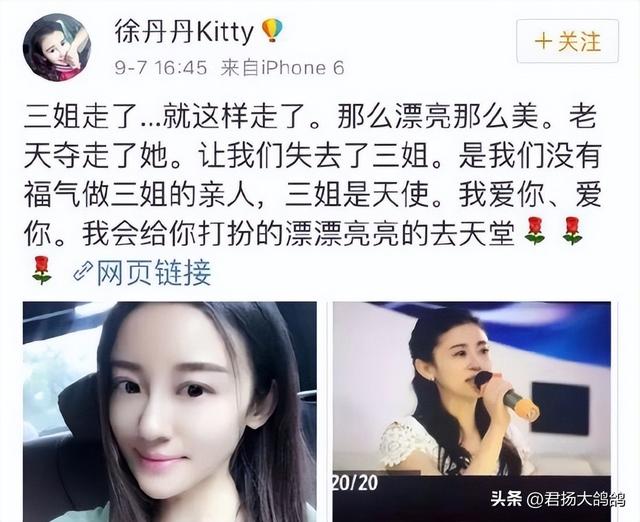
Task: View the selfie photo in the post
Action: tap(170, 410)
